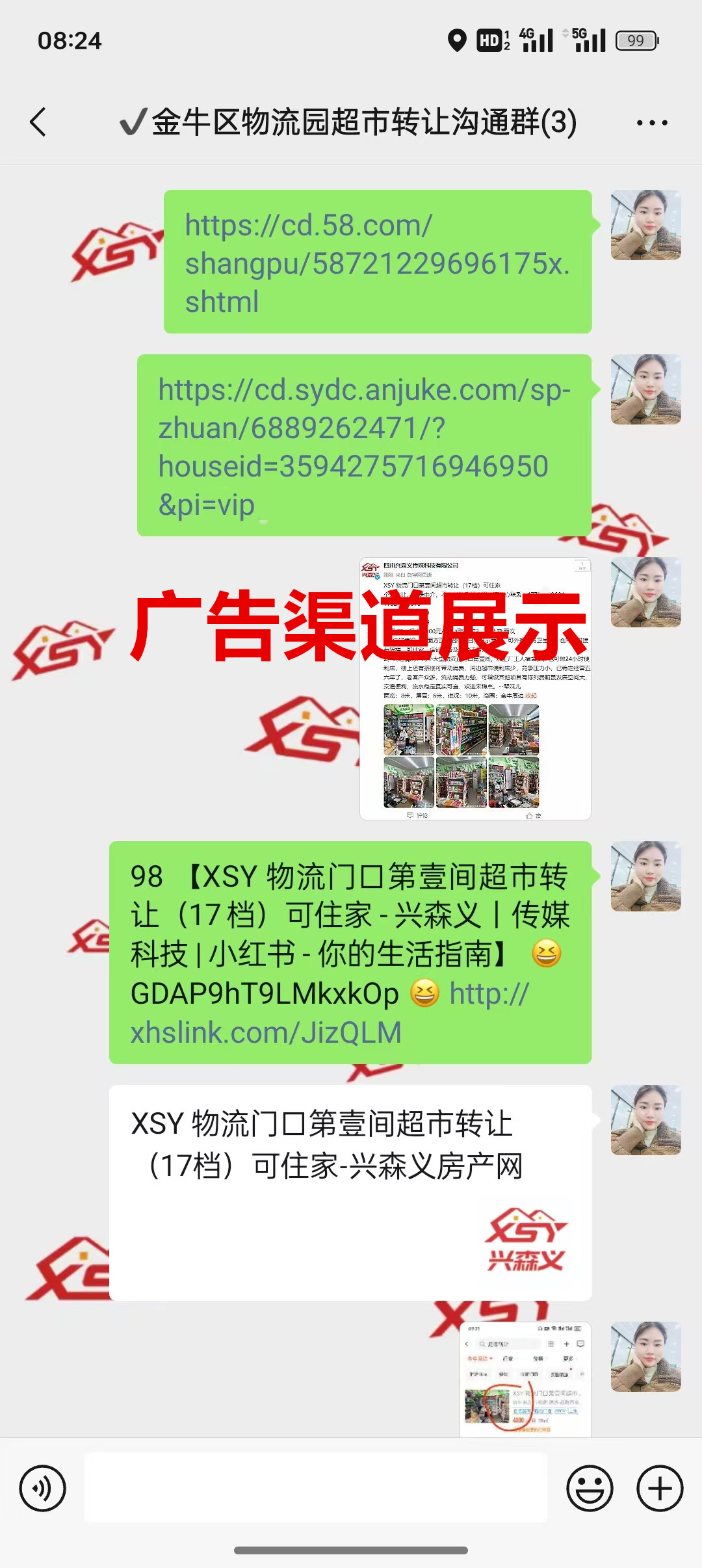Image resolution: width=702 pixels, height=1568 pixels.
Task: Go back from the group chat
Action: (39, 122)
